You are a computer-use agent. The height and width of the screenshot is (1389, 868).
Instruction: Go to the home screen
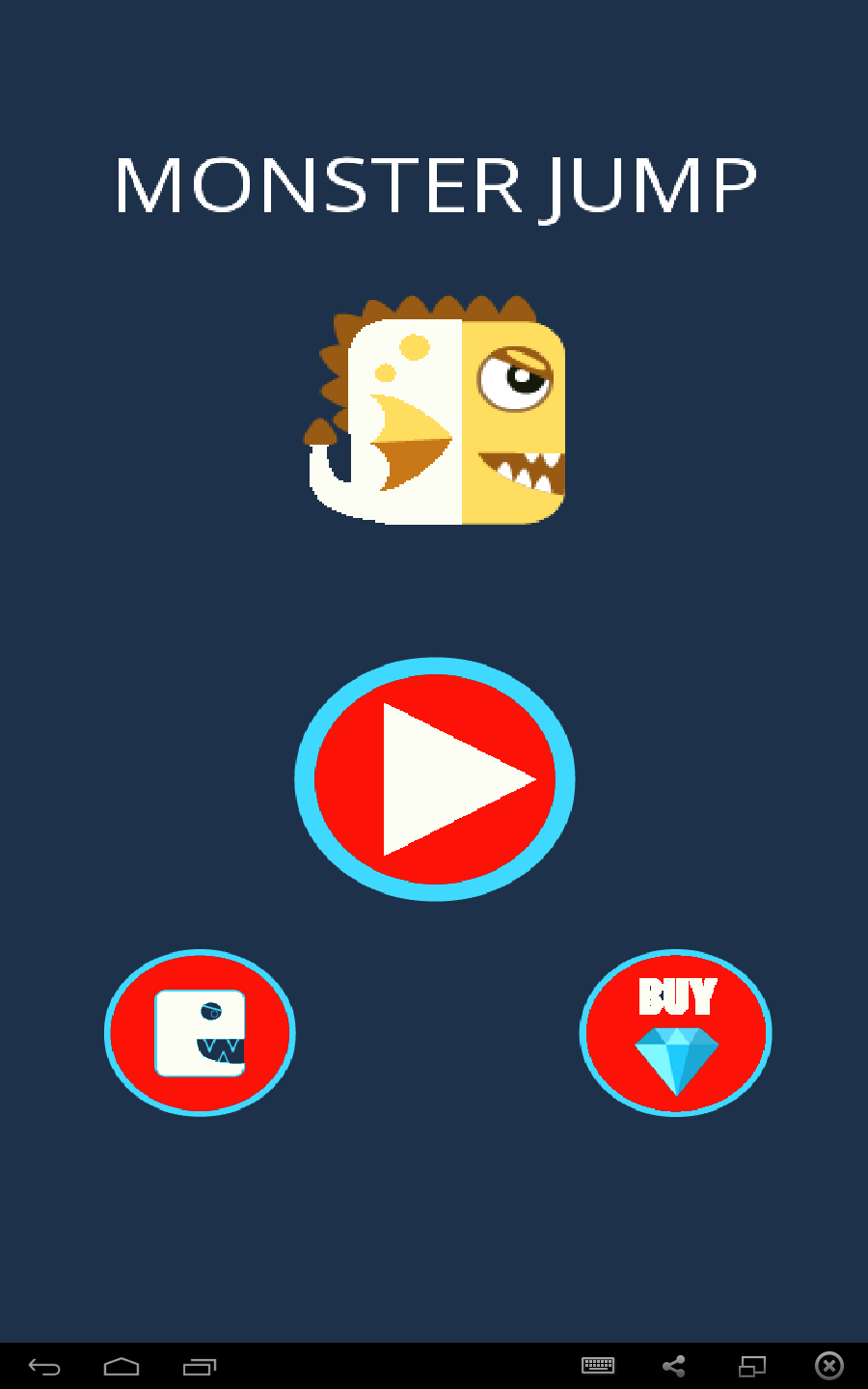pos(122,1366)
